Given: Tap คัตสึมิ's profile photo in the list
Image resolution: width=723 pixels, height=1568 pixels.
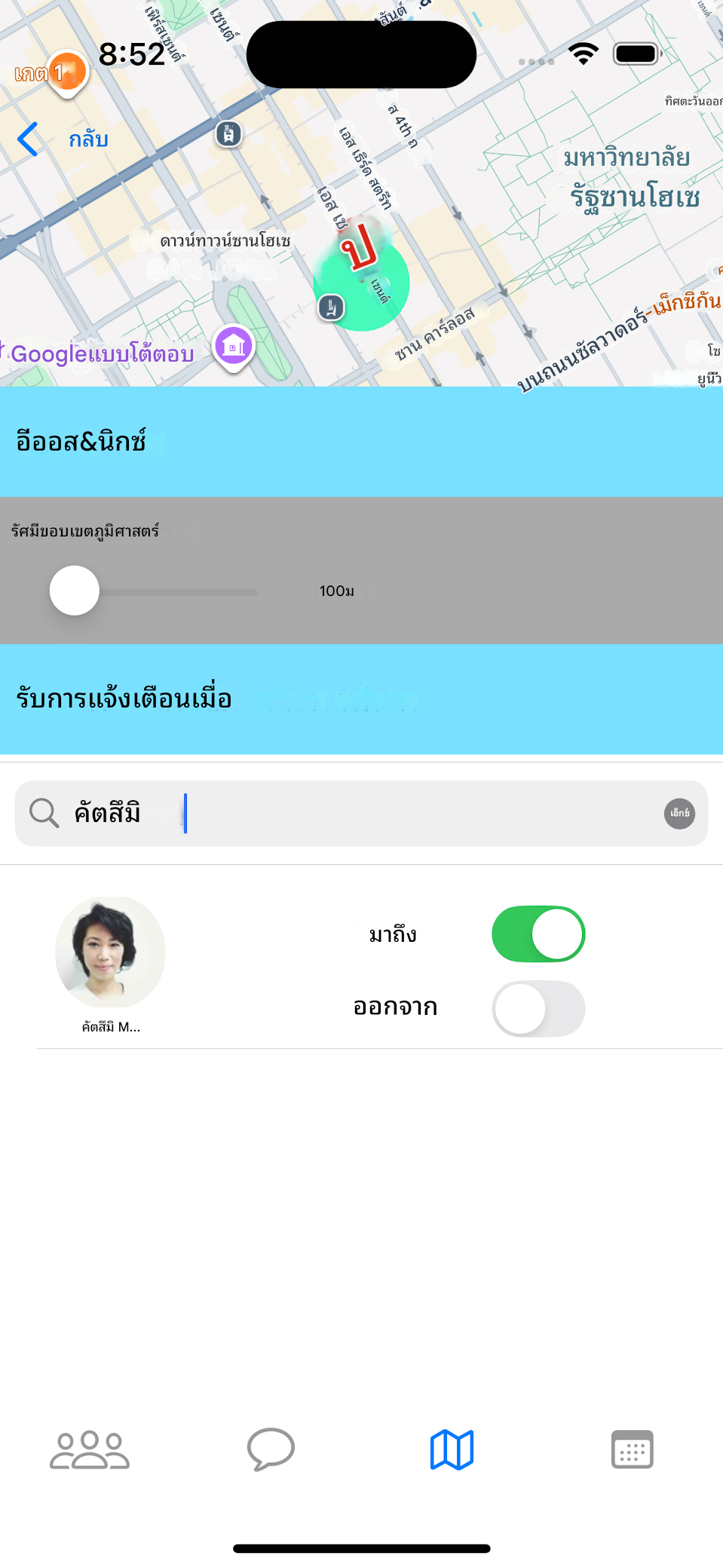Looking at the screenshot, I should [x=110, y=953].
